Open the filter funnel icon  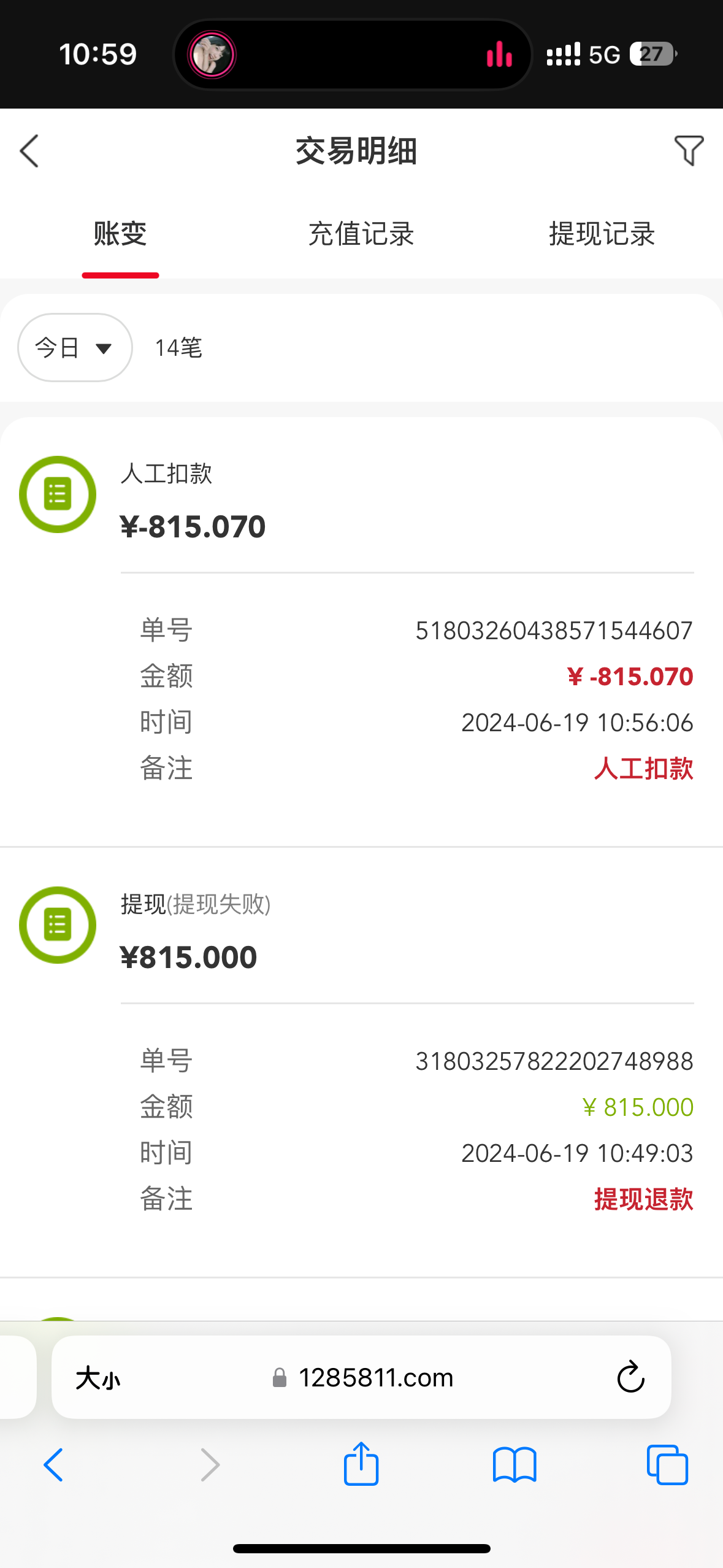pyautogui.click(x=689, y=150)
